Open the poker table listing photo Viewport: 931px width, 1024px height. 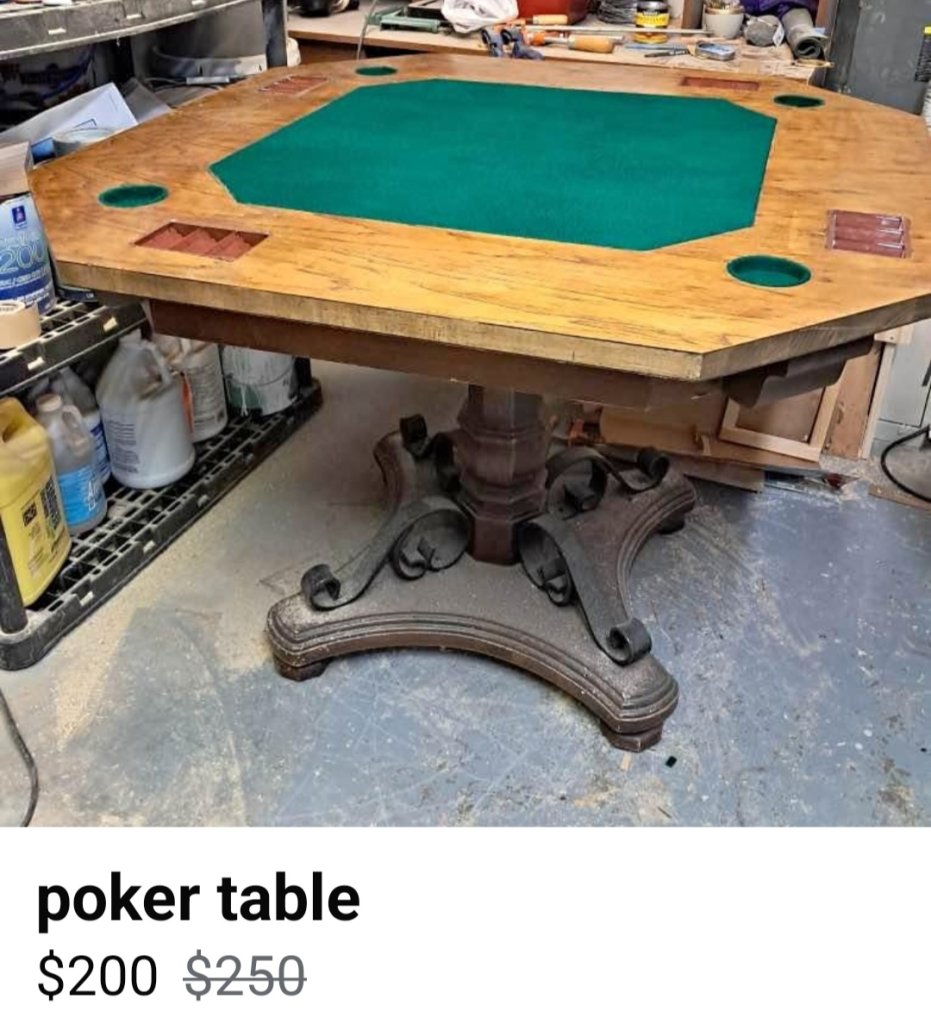465,412
